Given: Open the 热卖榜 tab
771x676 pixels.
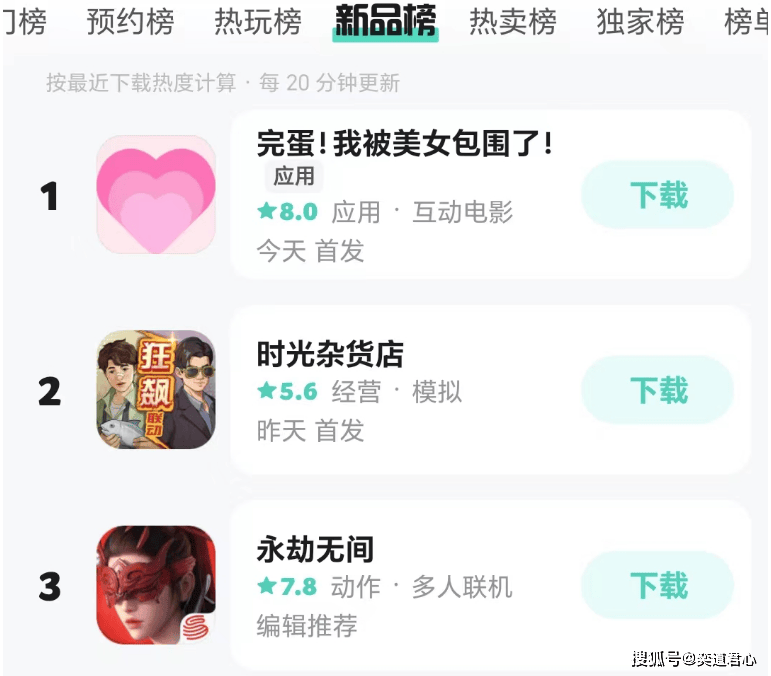Looking at the screenshot, I should click(513, 21).
